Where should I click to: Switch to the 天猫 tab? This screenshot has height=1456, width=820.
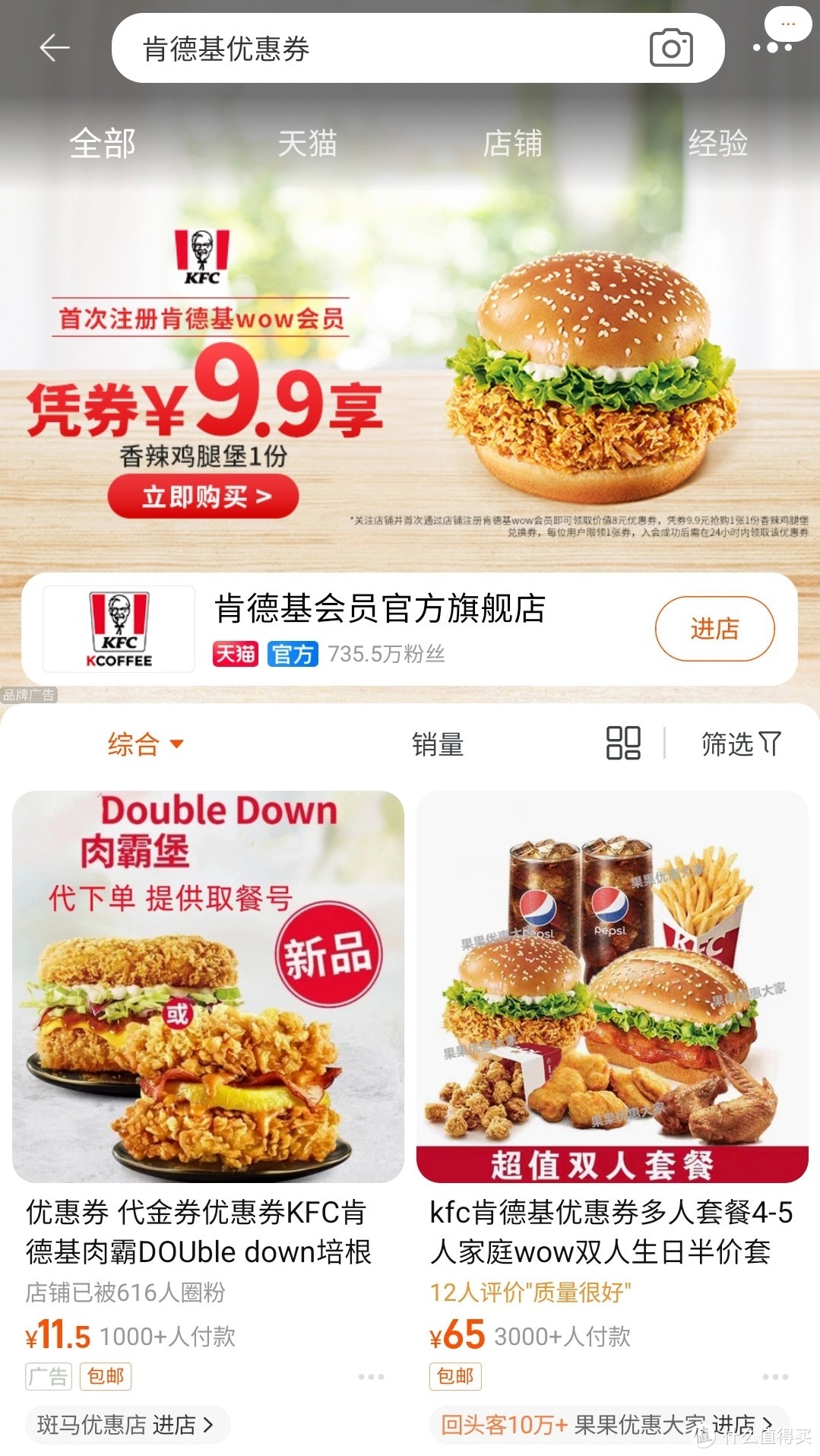307,144
